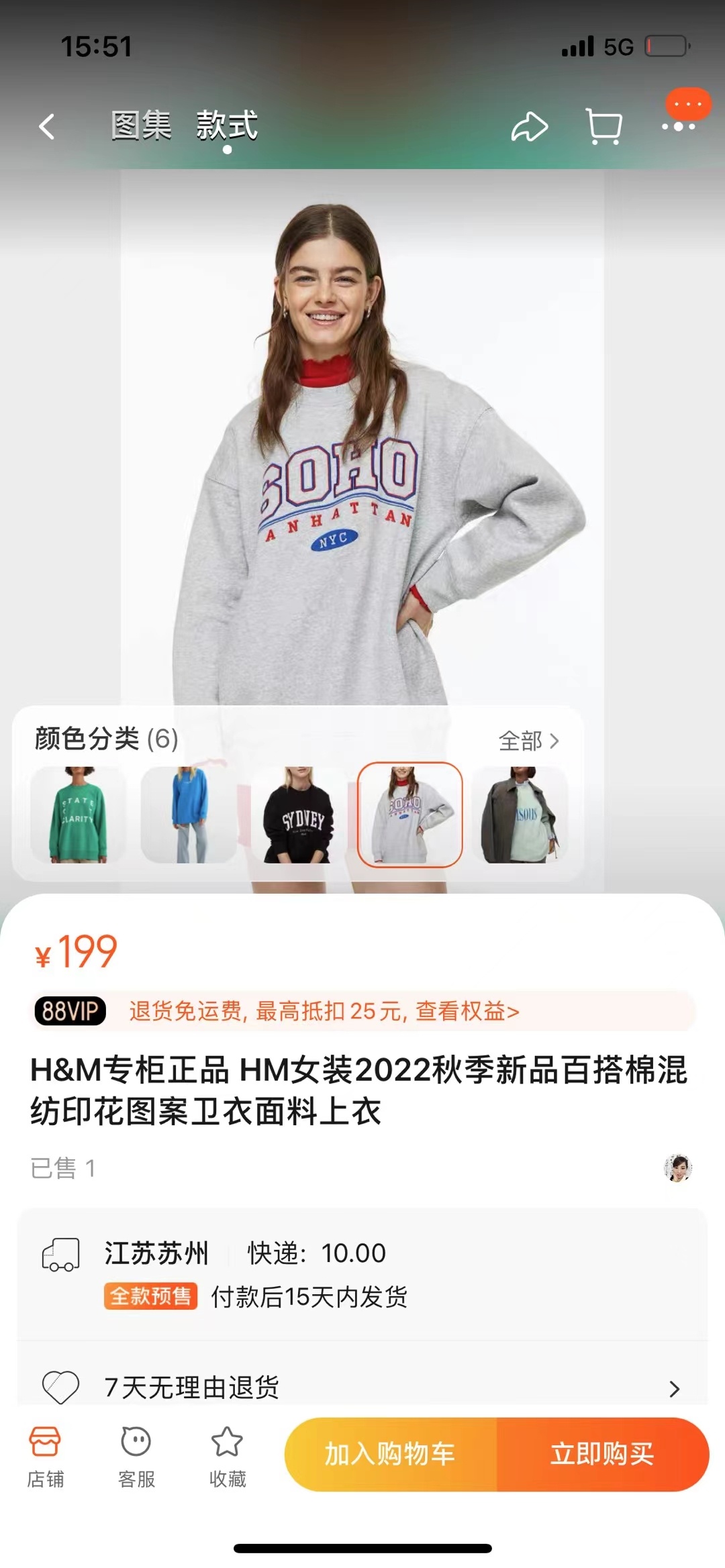
Task: Select the grey SOHO sweatshirt option
Action: pos(409,815)
